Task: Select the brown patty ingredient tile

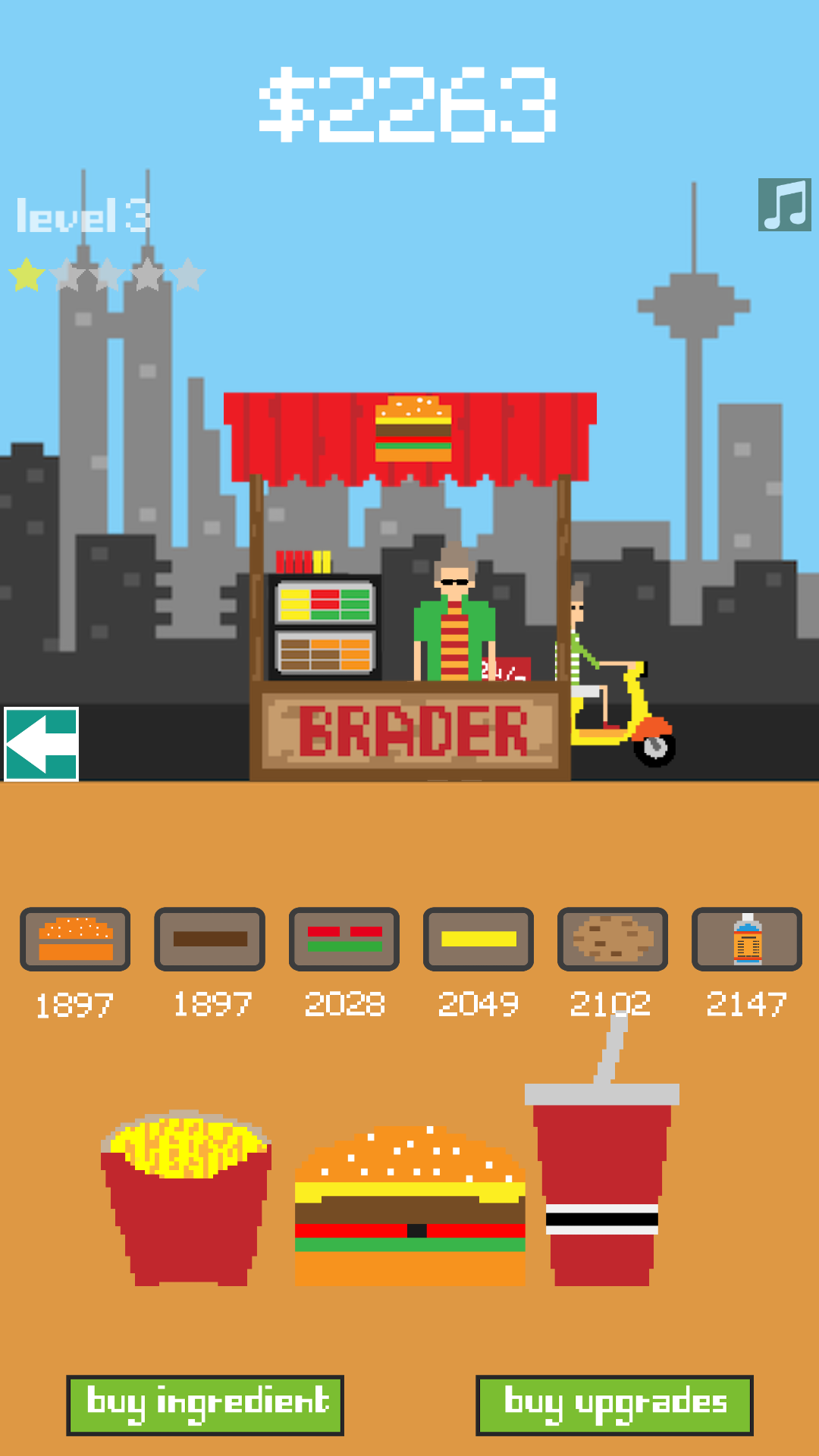Action: click(x=210, y=939)
